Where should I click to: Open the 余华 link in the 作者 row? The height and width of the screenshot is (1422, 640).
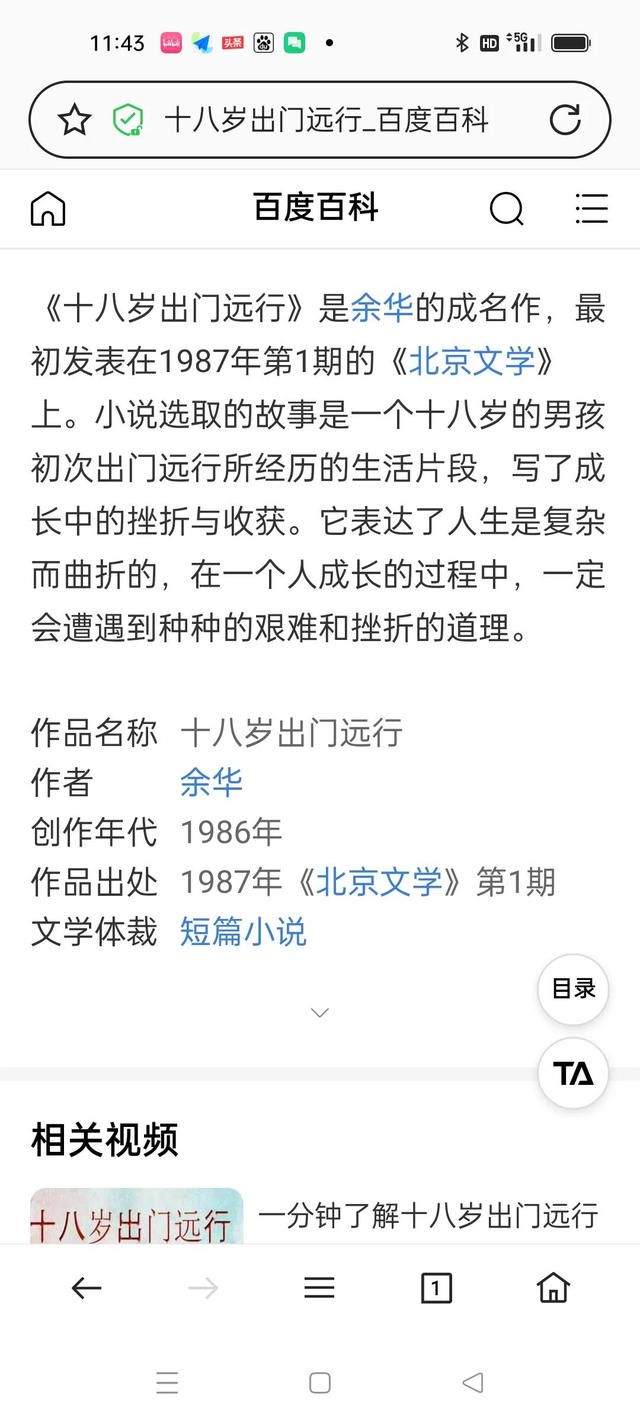pos(211,782)
